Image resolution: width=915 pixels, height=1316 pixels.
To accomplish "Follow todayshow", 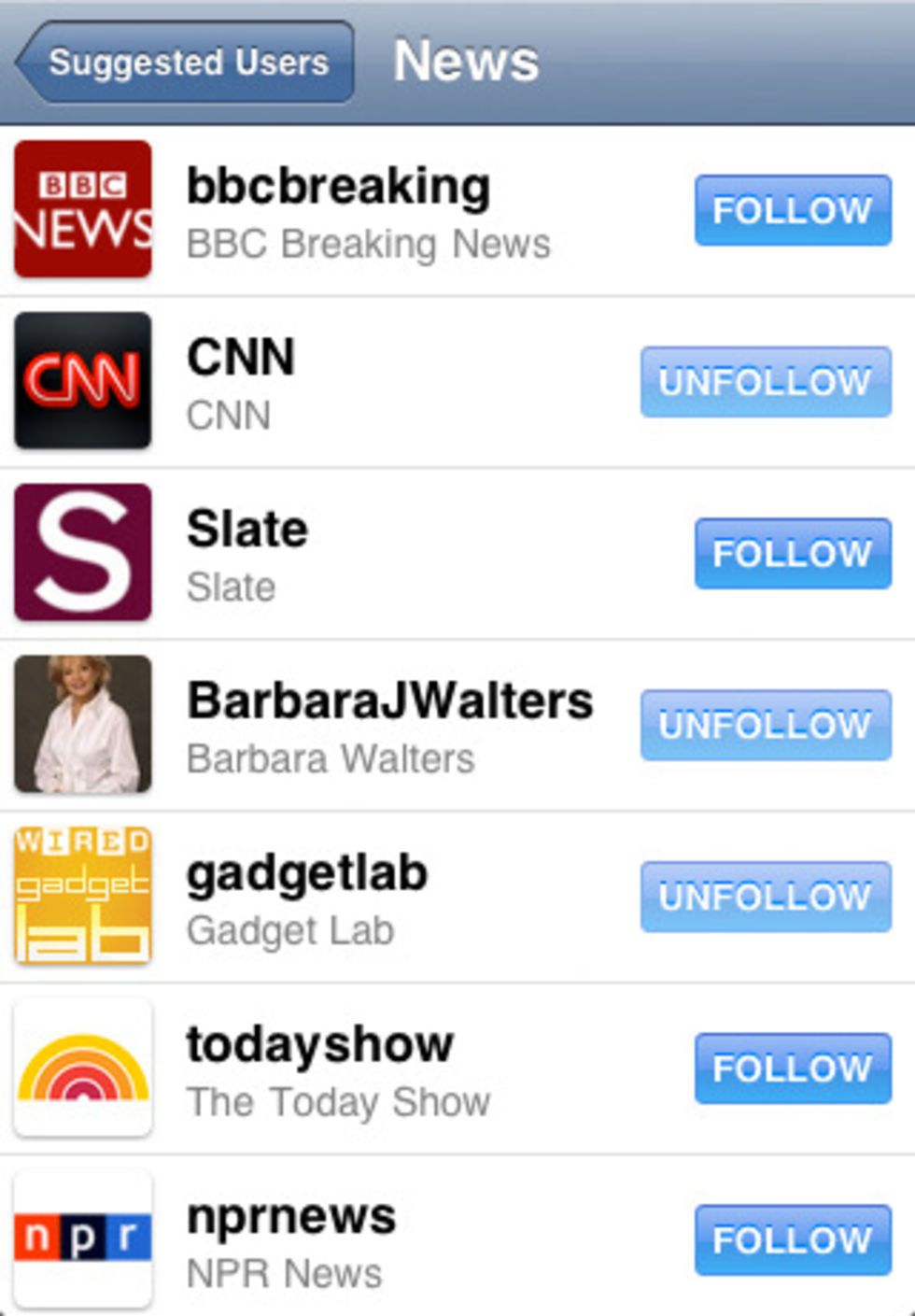I will (792, 1068).
